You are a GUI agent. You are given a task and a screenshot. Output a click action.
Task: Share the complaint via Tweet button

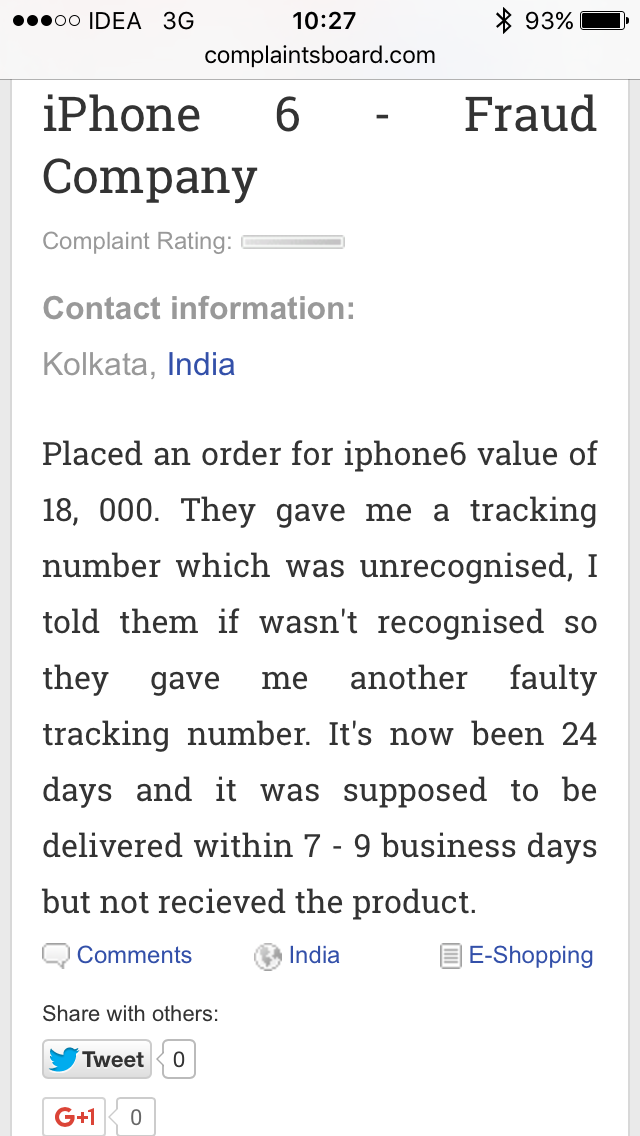tap(97, 1059)
